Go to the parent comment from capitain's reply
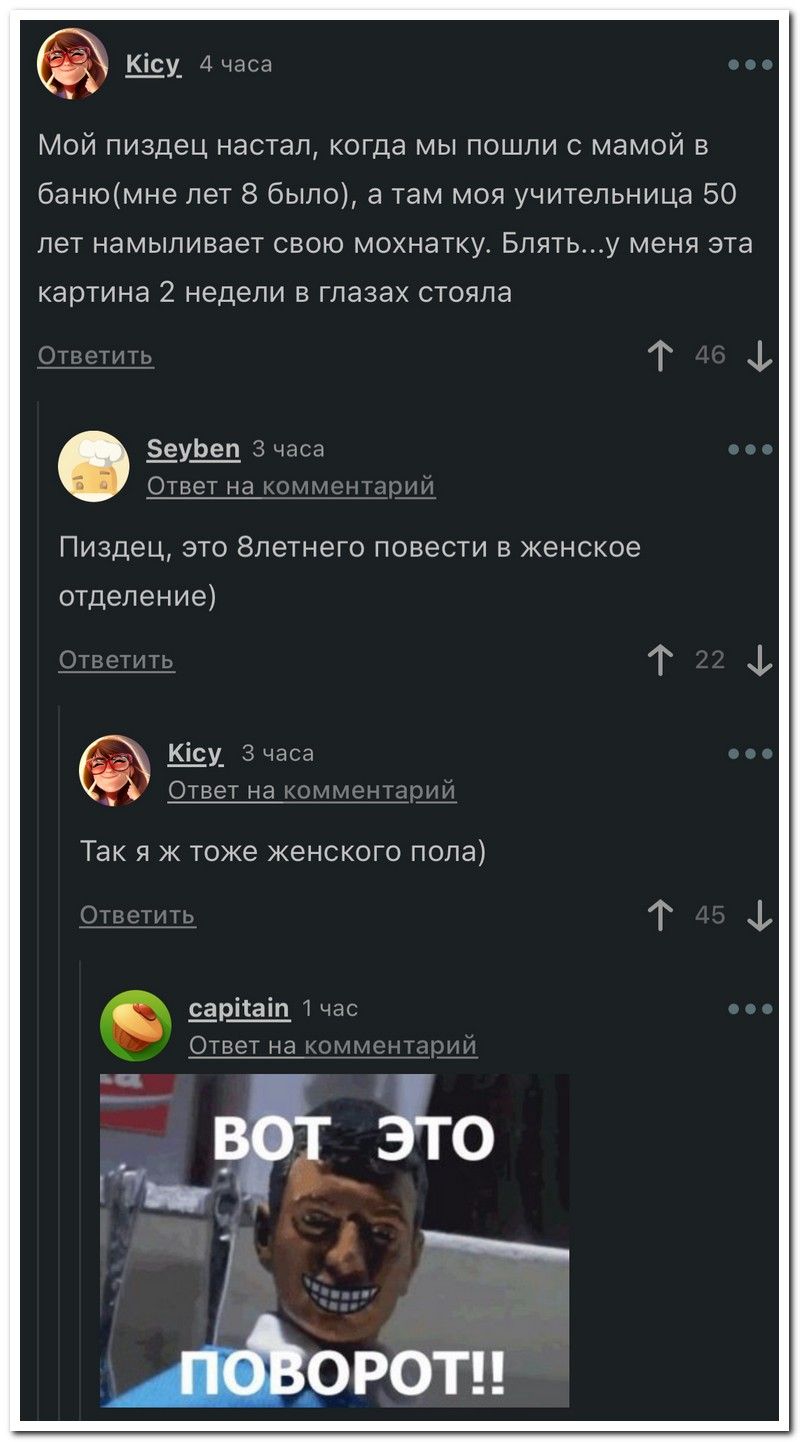The width and height of the screenshot is (800, 1442). (333, 1045)
